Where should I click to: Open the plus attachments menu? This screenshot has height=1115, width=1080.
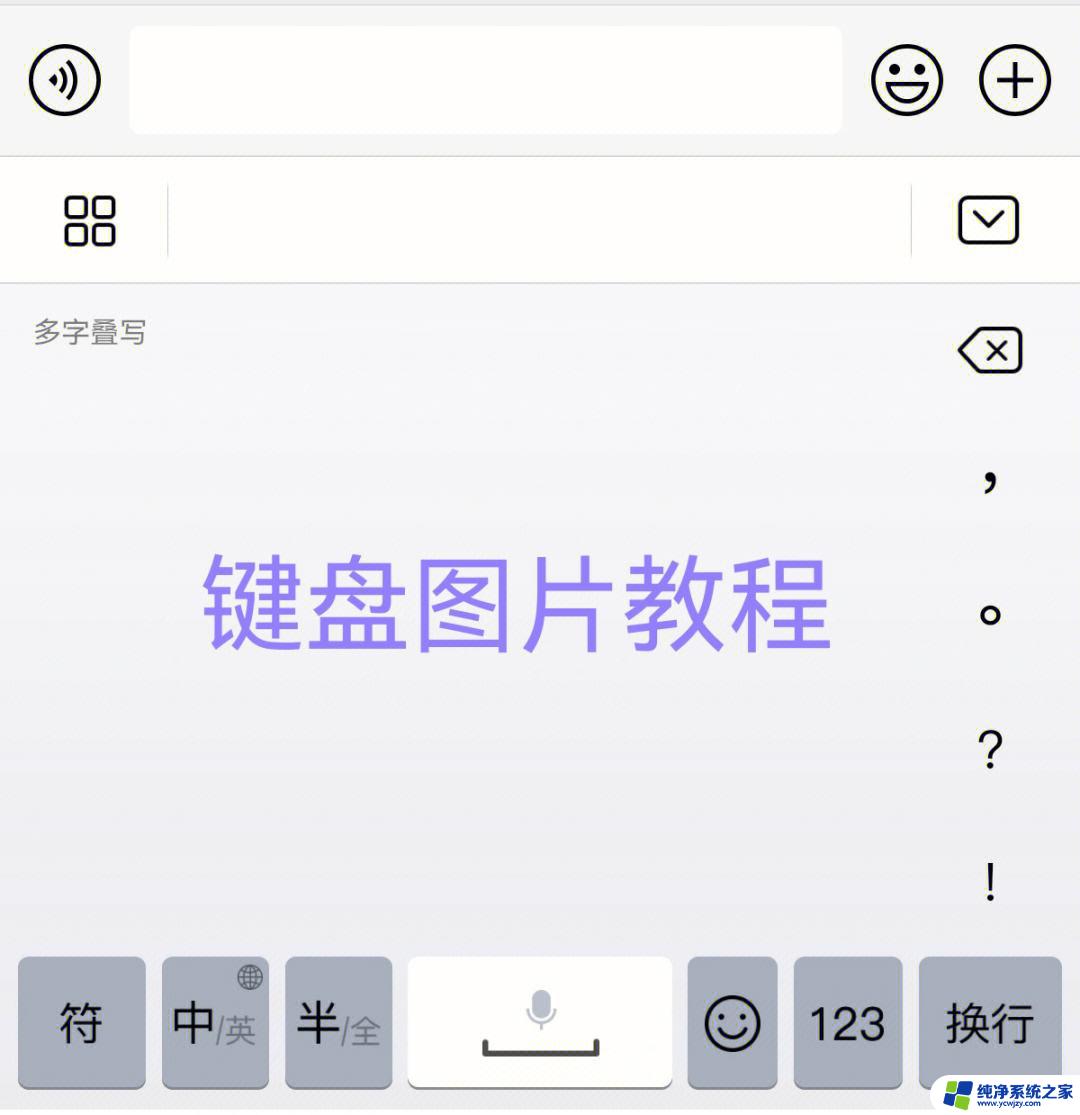pos(1014,80)
